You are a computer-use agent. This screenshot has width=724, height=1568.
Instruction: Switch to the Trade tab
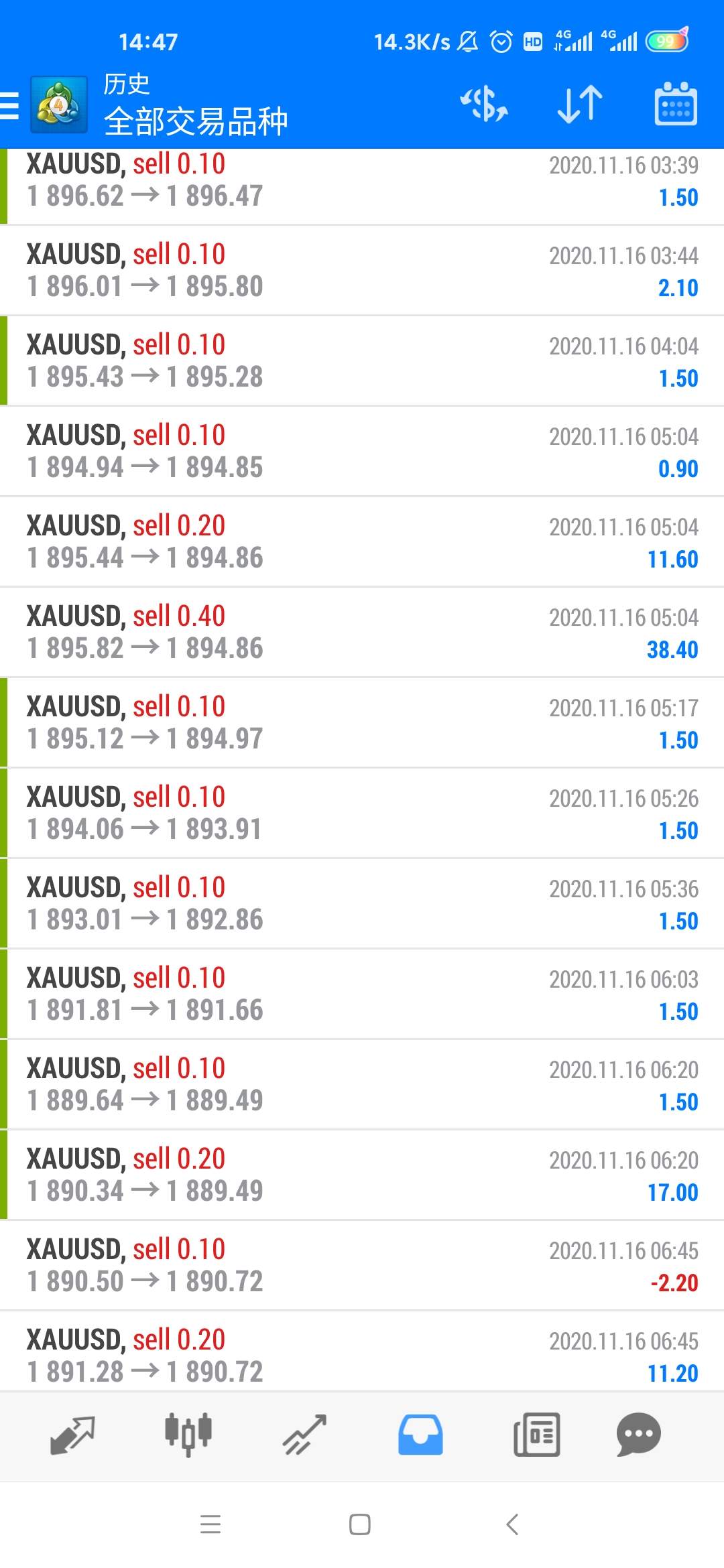tap(304, 1435)
